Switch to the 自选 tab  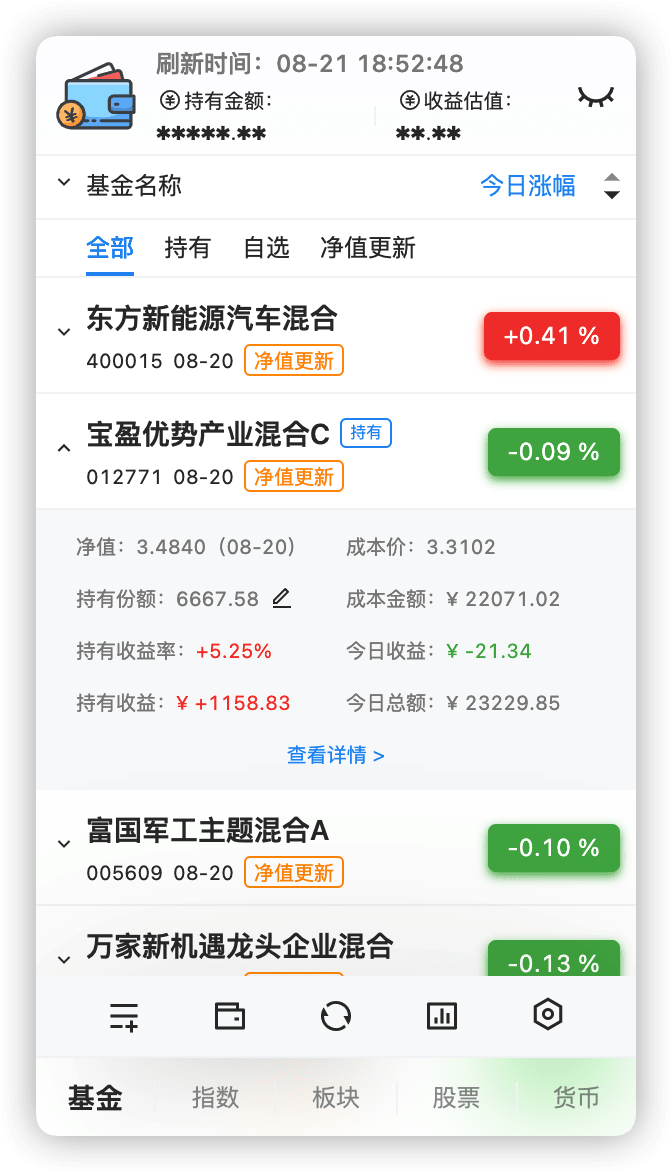click(x=266, y=248)
